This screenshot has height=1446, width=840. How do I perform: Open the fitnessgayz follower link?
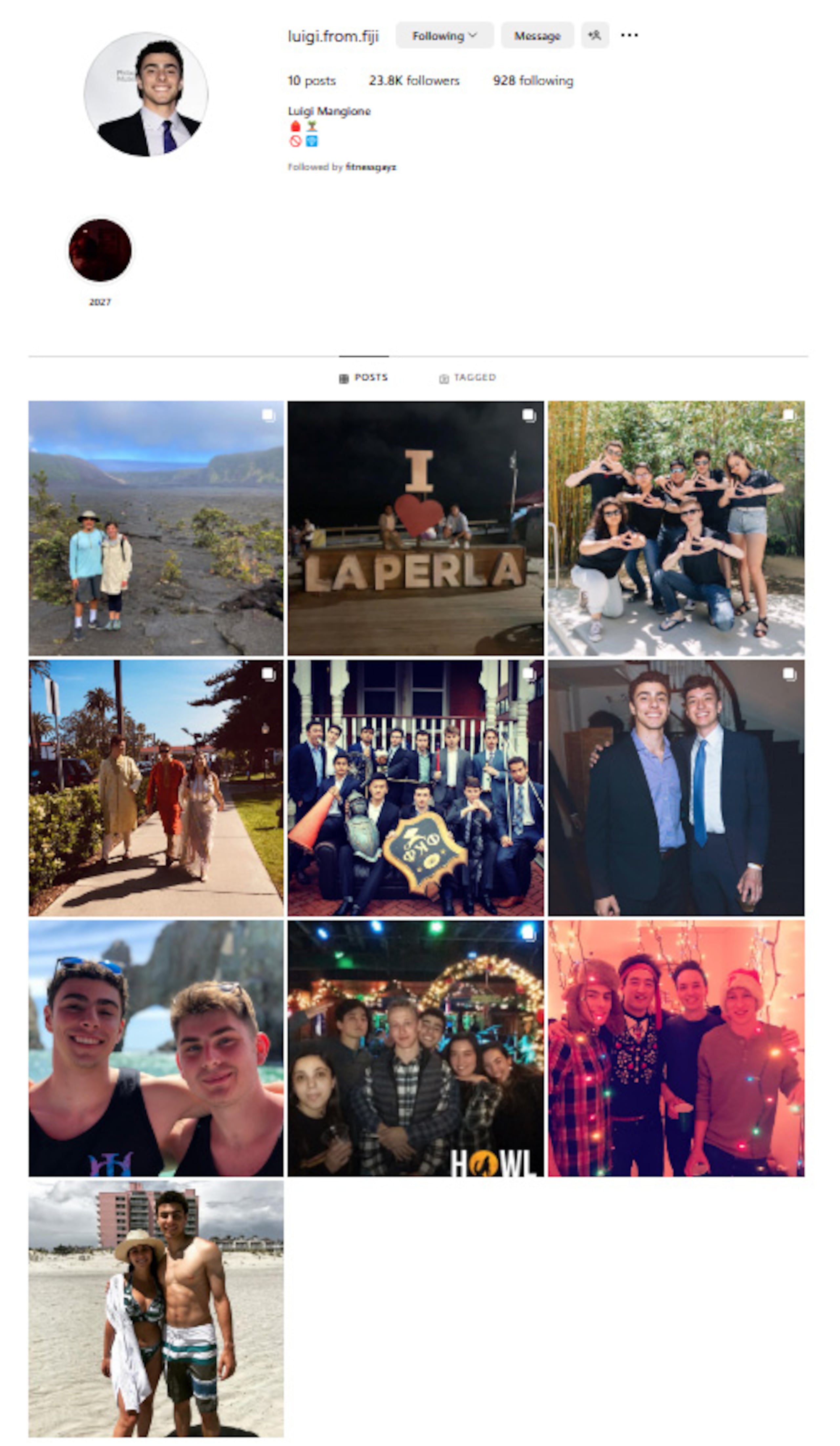[x=371, y=167]
